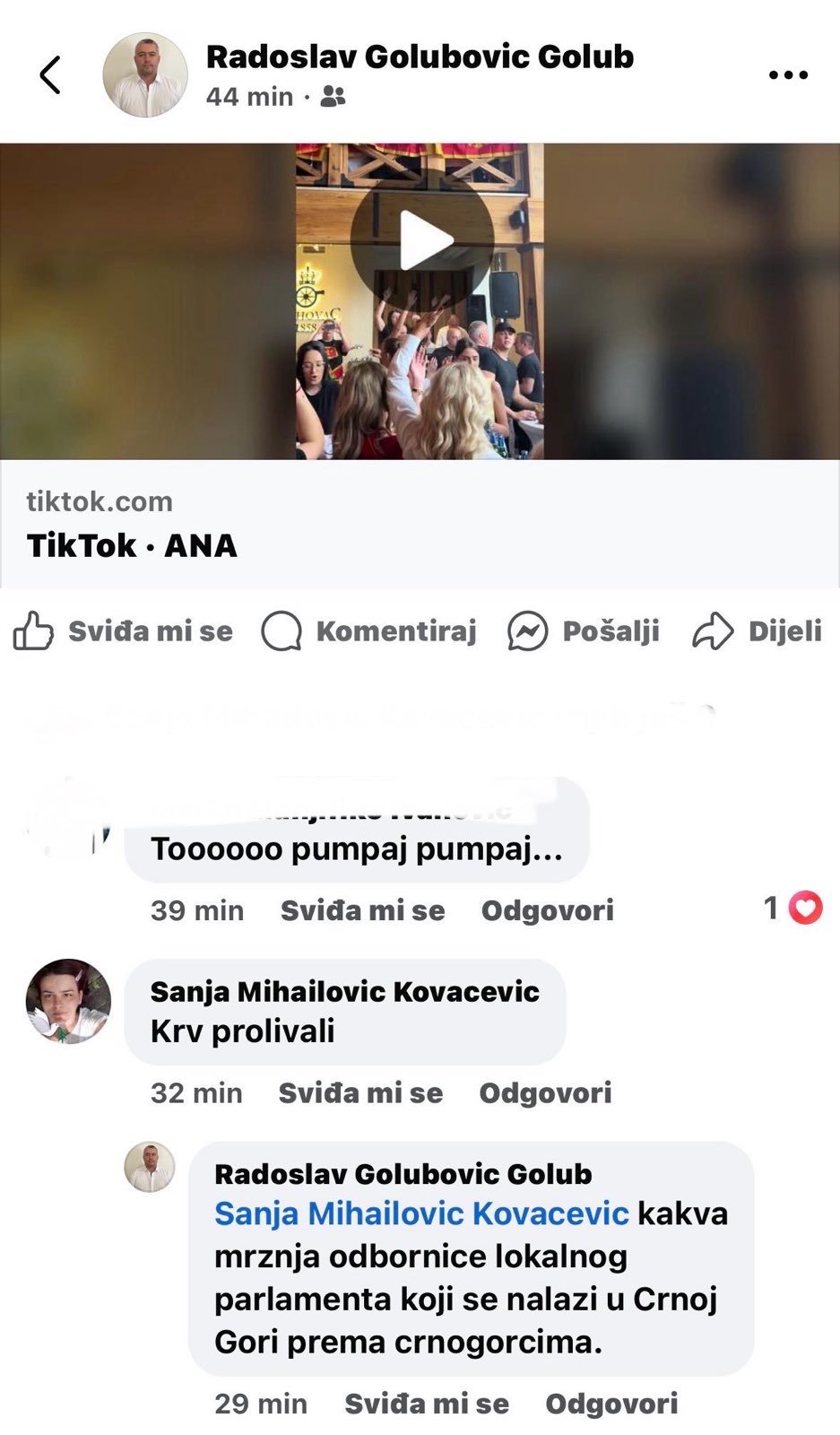Reply to Radoslav's 'kakva mrznja' comment
Image resolution: width=840 pixels, height=1435 pixels.
(x=611, y=1404)
